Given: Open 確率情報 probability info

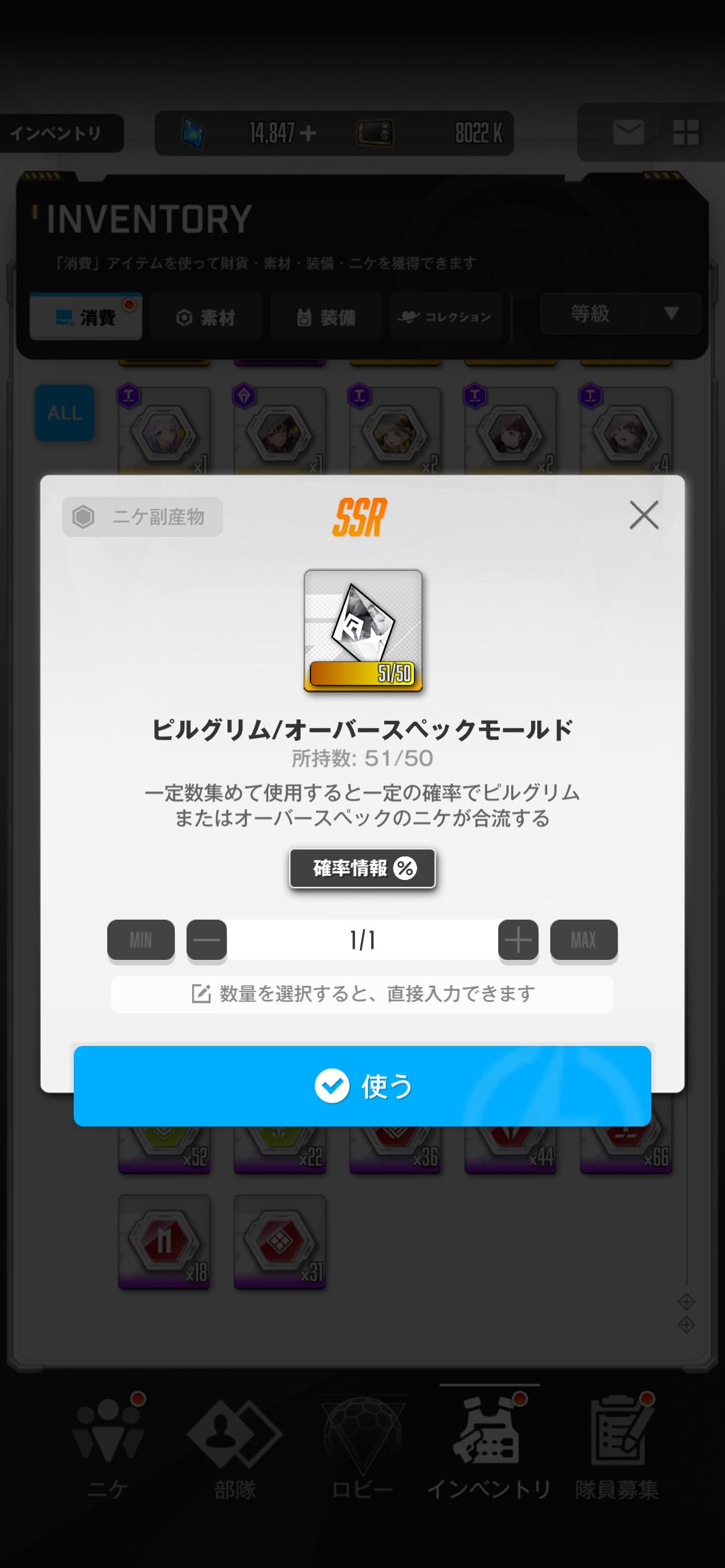Looking at the screenshot, I should [x=362, y=868].
